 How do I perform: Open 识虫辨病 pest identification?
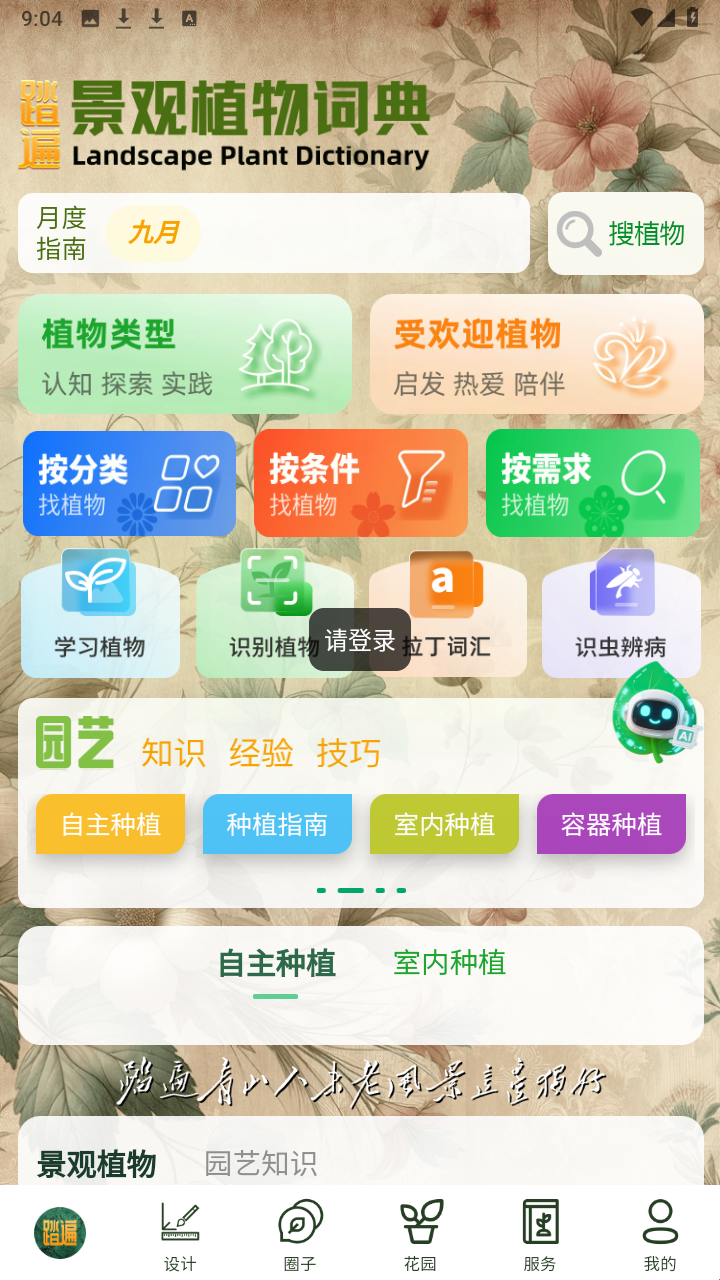point(621,615)
